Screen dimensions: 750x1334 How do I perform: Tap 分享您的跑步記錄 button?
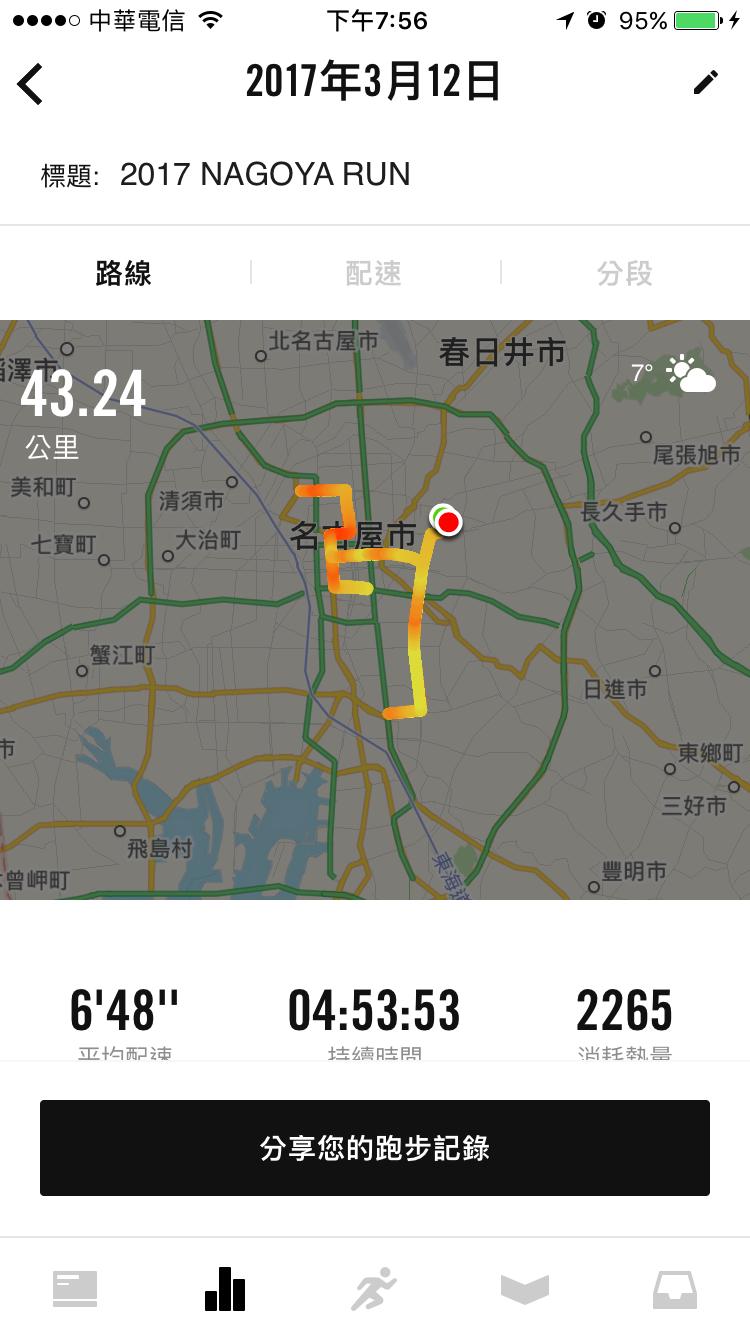pos(375,1148)
